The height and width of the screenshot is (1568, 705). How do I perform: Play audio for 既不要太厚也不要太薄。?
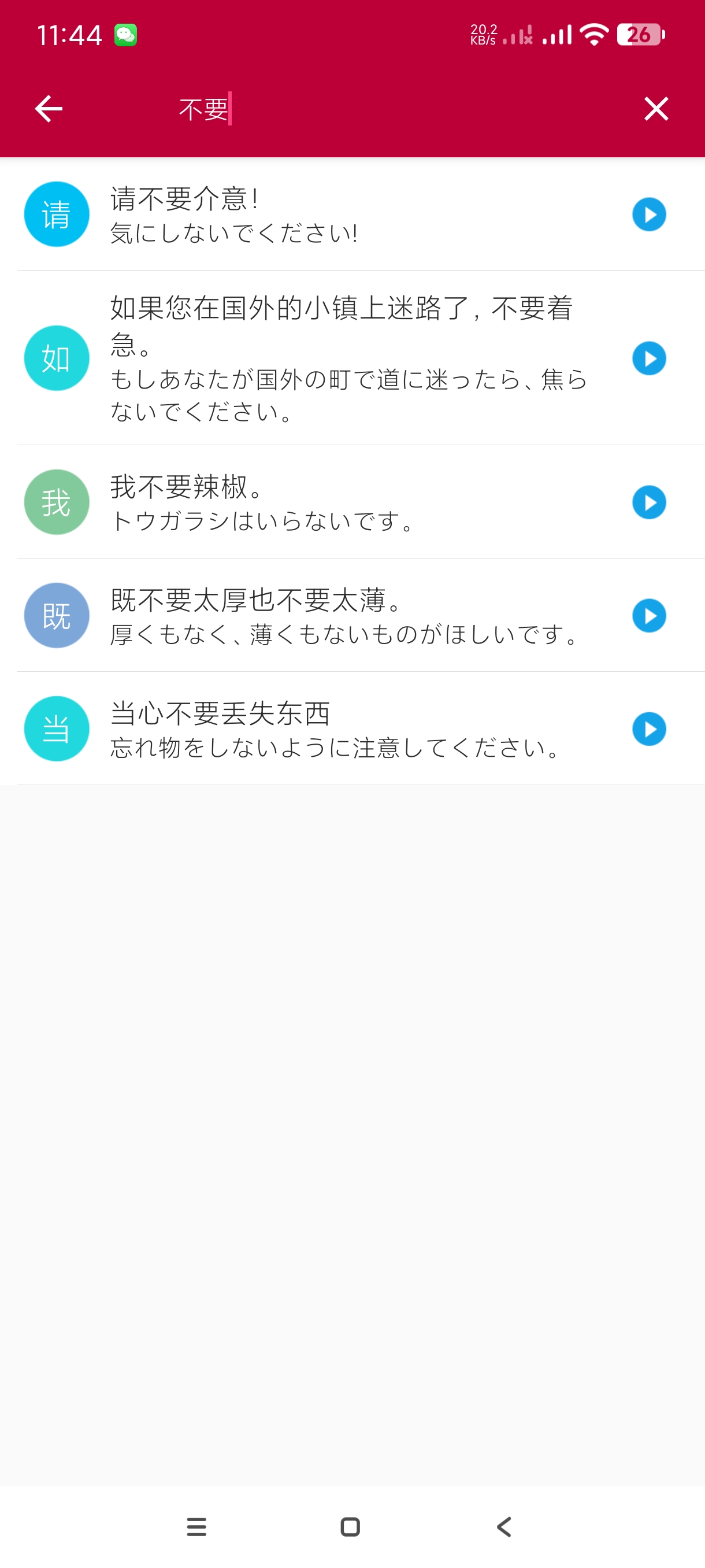tap(648, 616)
